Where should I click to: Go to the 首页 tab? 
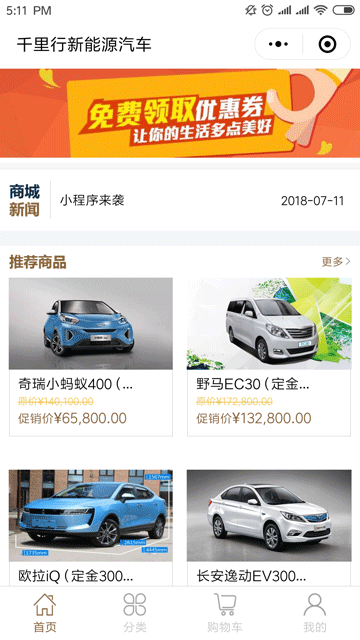coord(45,613)
